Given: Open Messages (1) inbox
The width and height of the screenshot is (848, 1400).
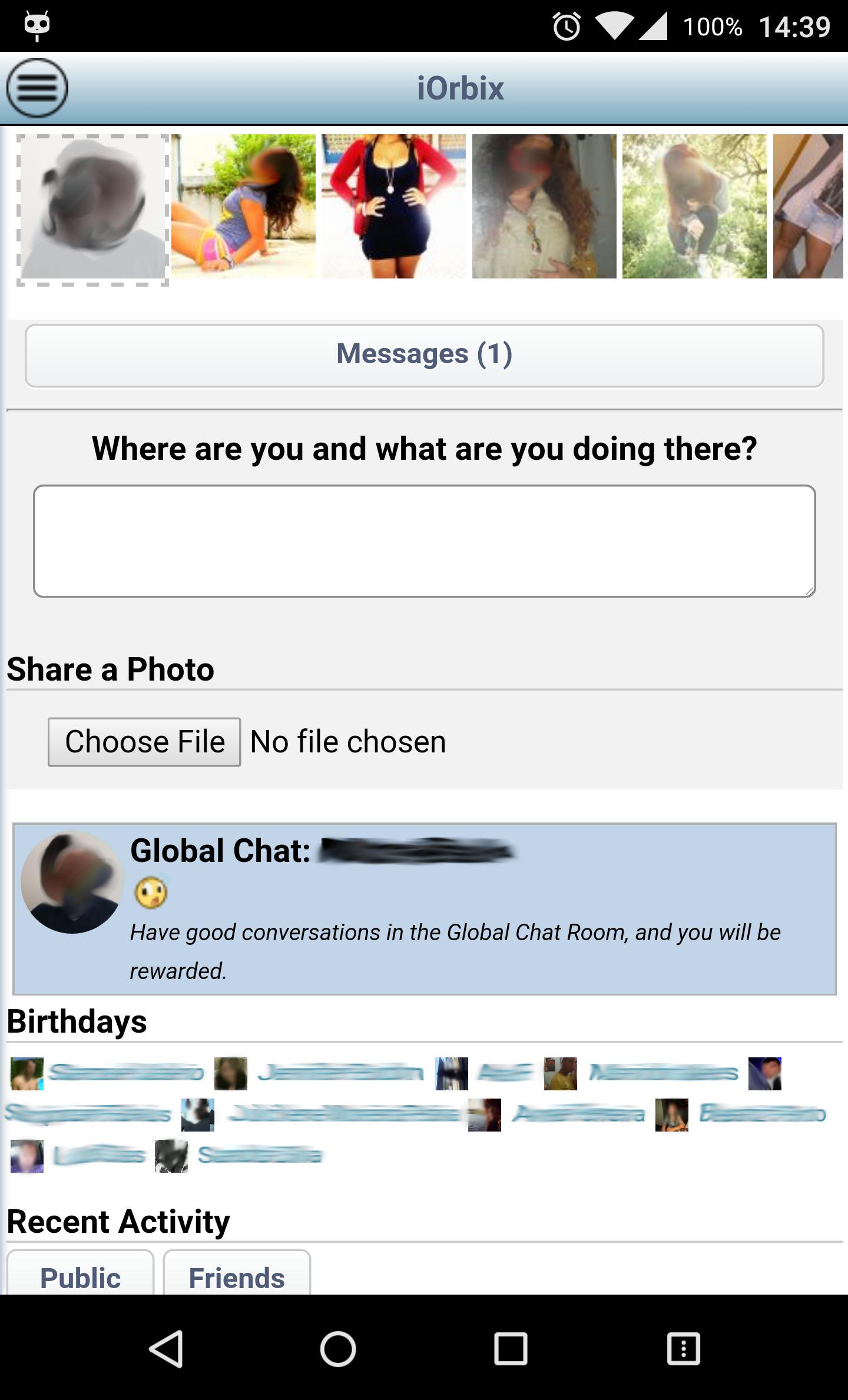Looking at the screenshot, I should point(424,356).
